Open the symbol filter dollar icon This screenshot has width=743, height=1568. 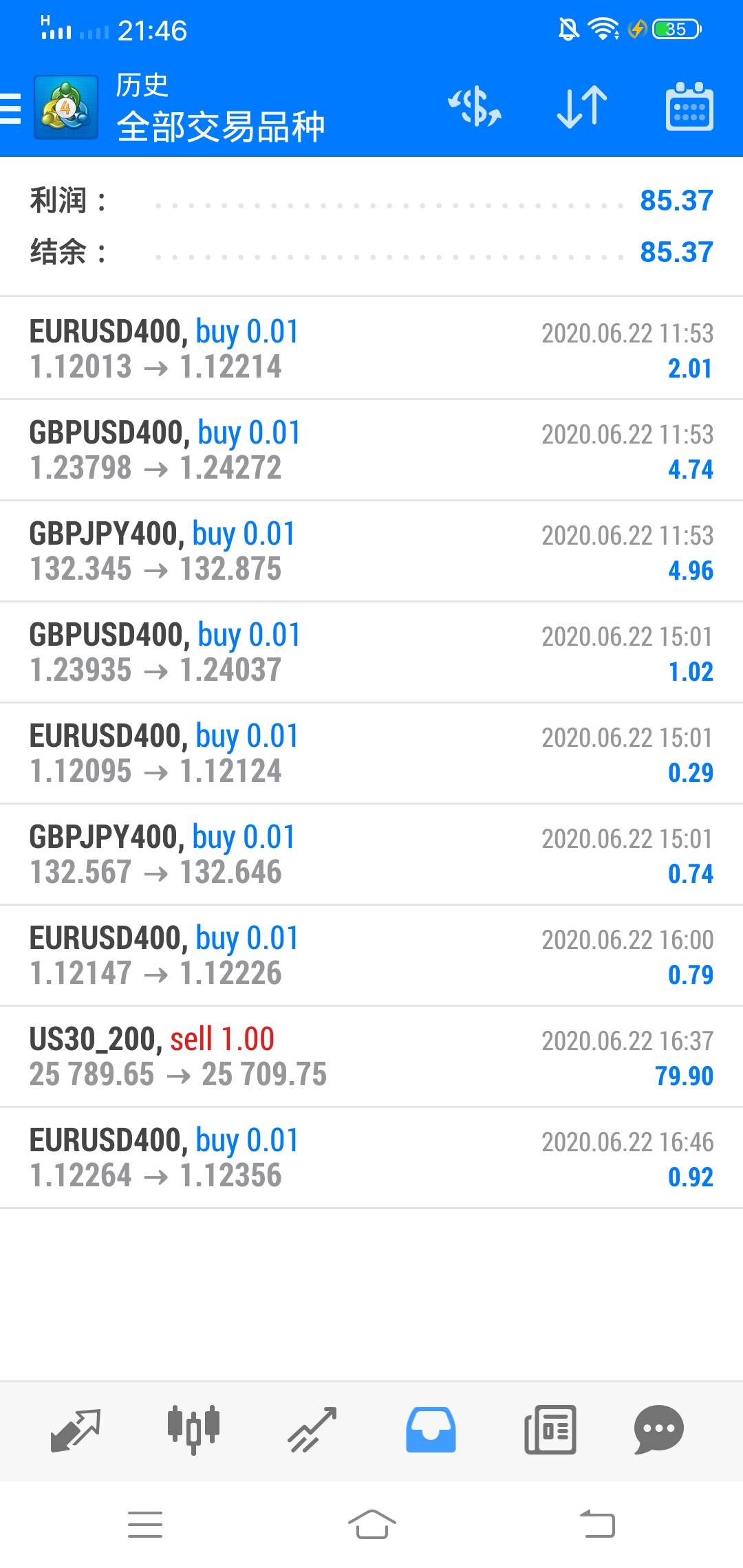(x=475, y=107)
